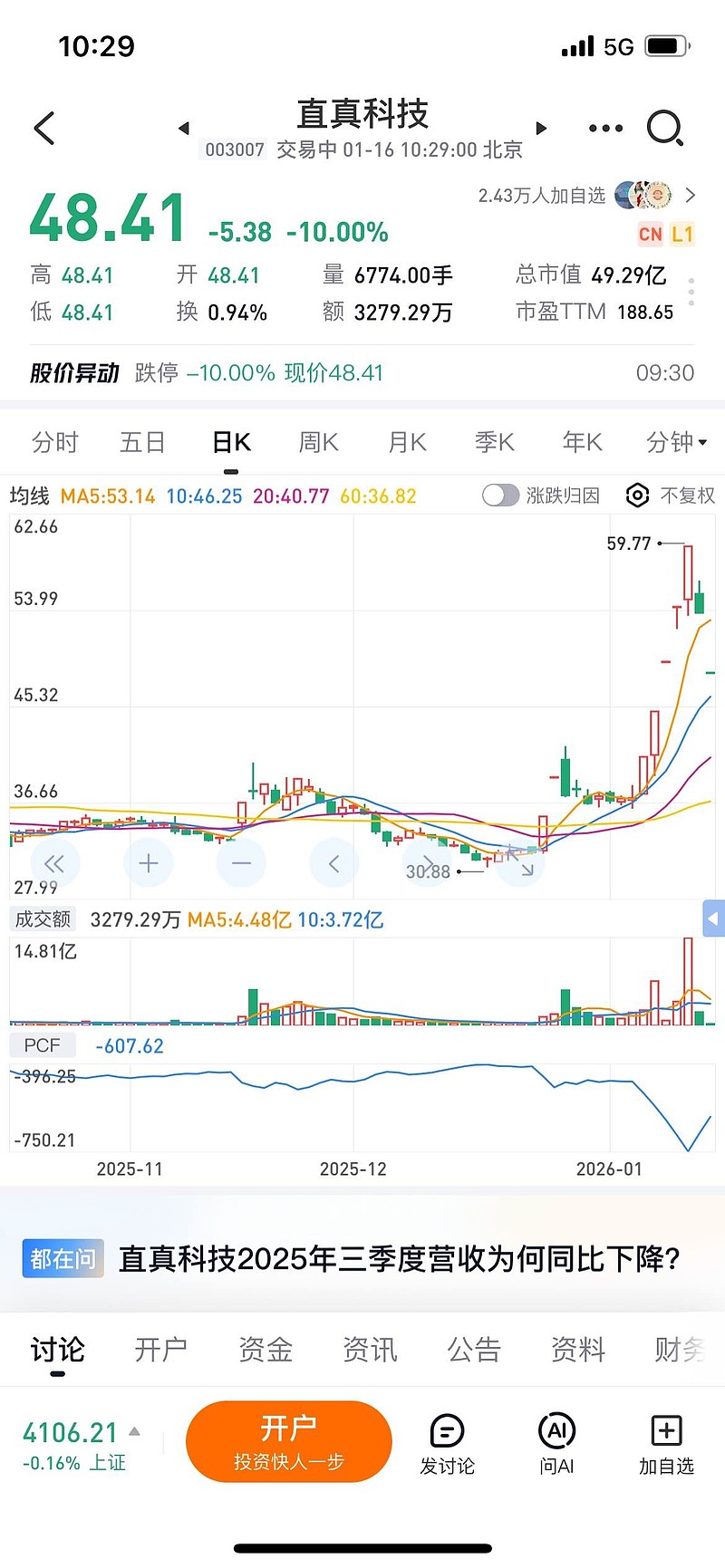
Task: Expand the 2.43万人加自选 chevron
Action: (691, 195)
